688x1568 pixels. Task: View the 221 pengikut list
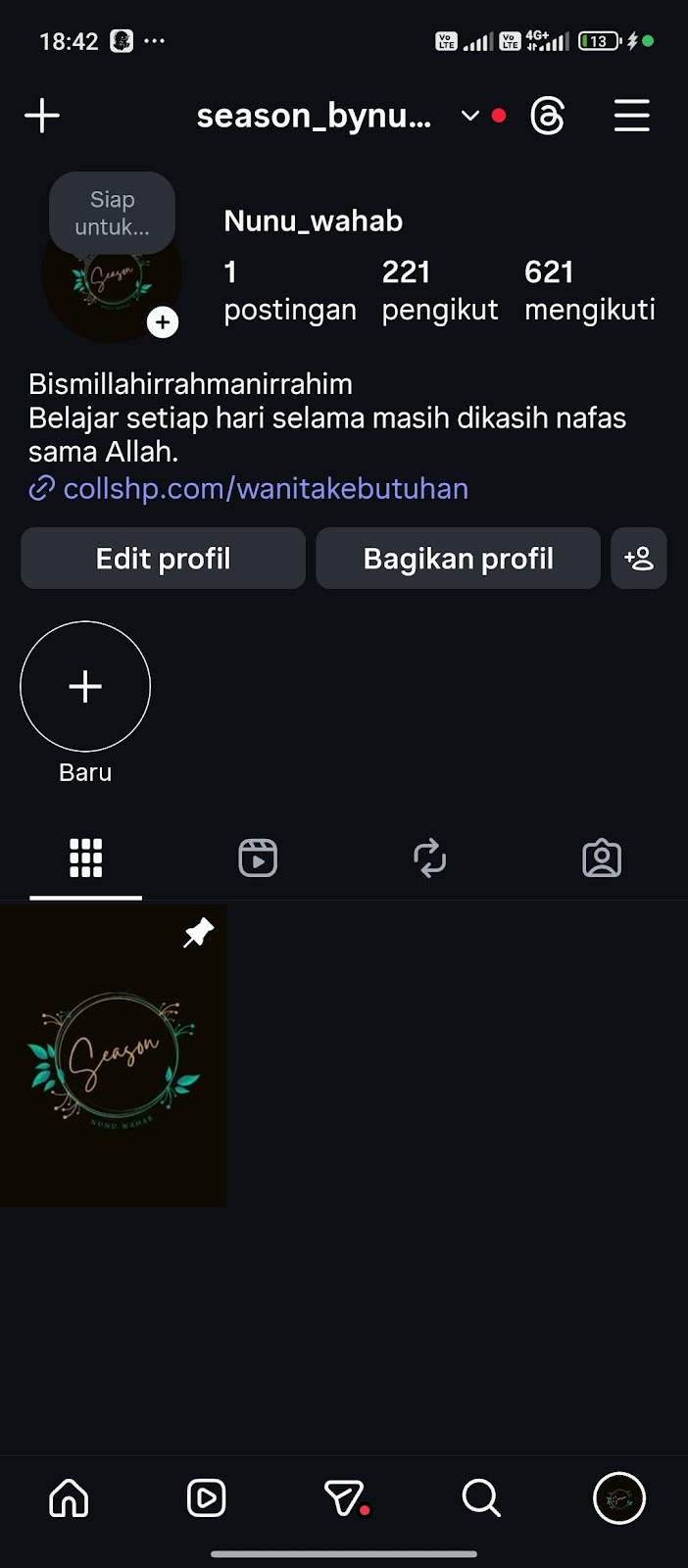[439, 290]
